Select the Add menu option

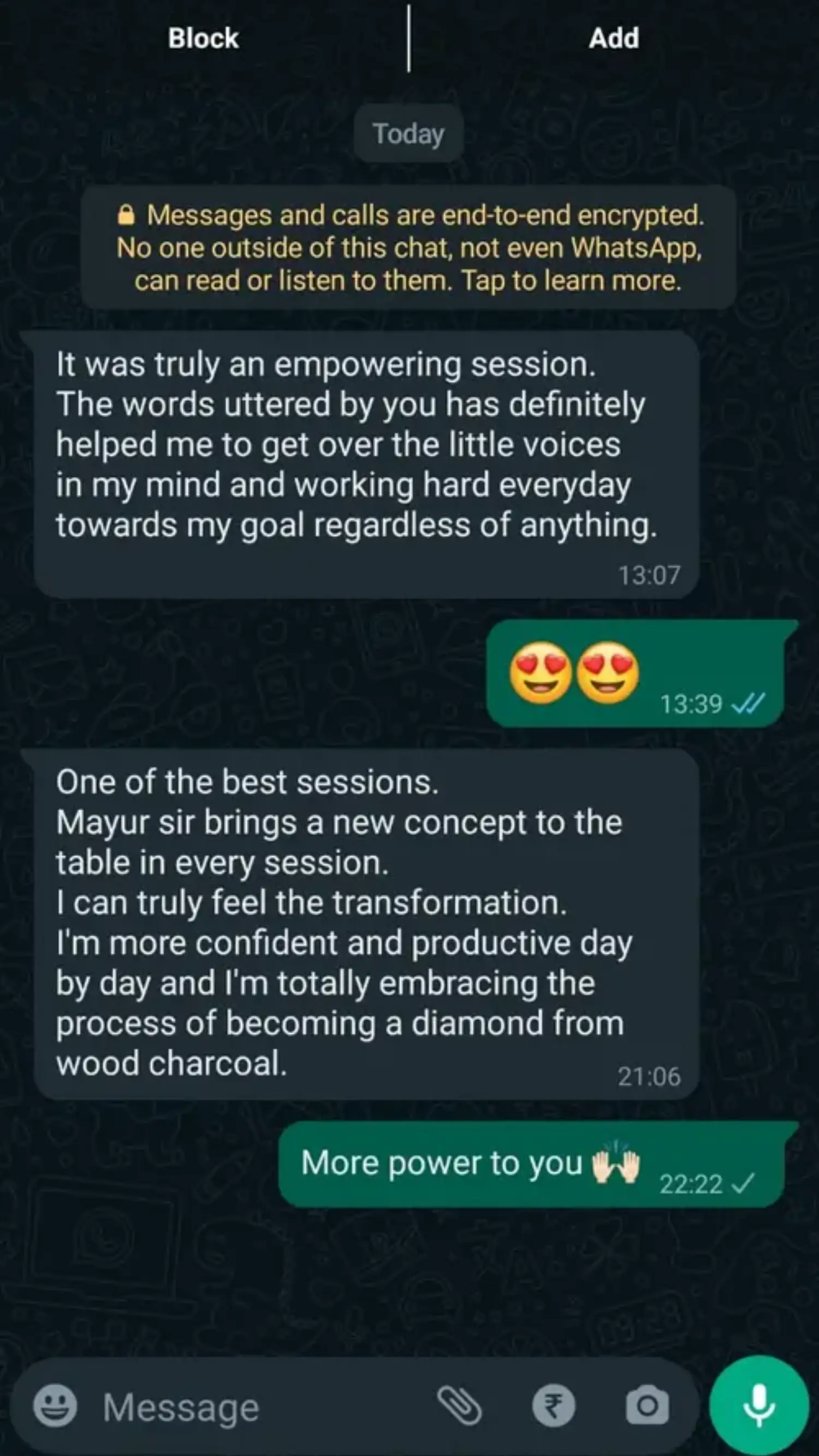[614, 38]
